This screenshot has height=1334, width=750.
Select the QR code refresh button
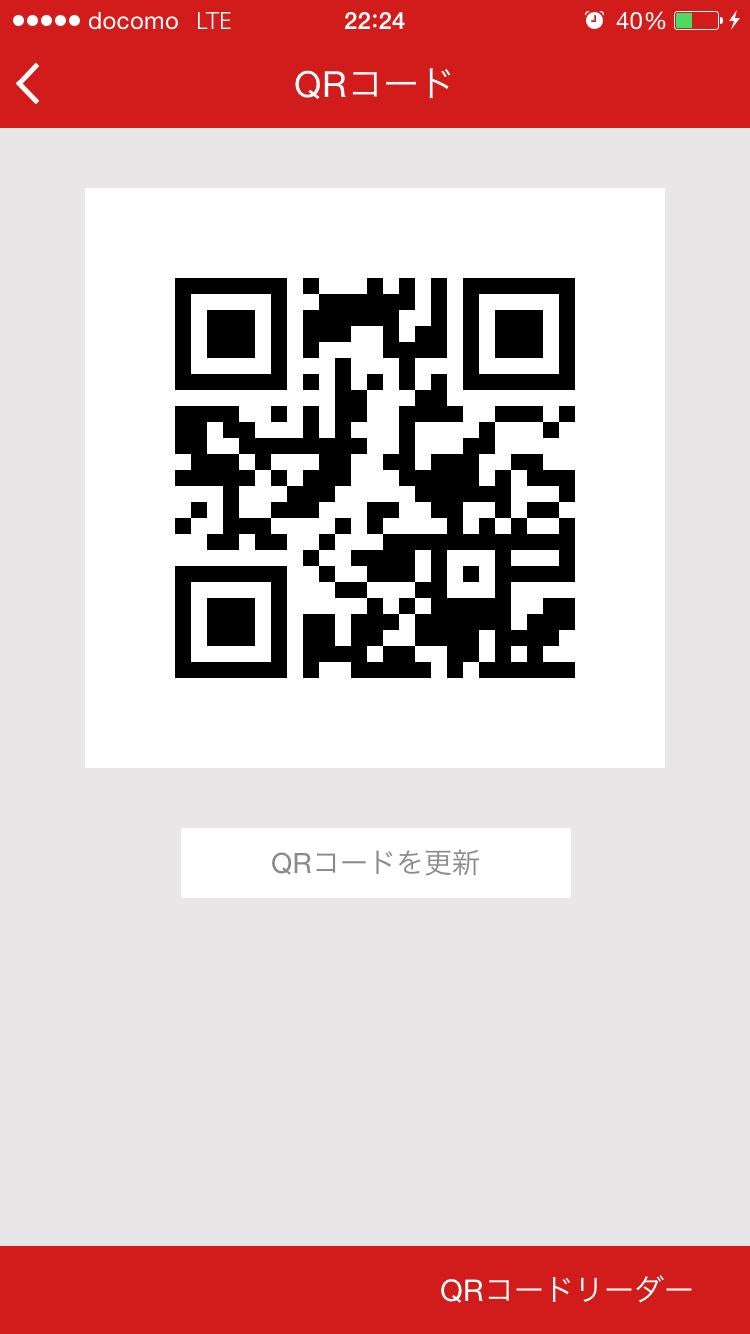(x=375, y=862)
